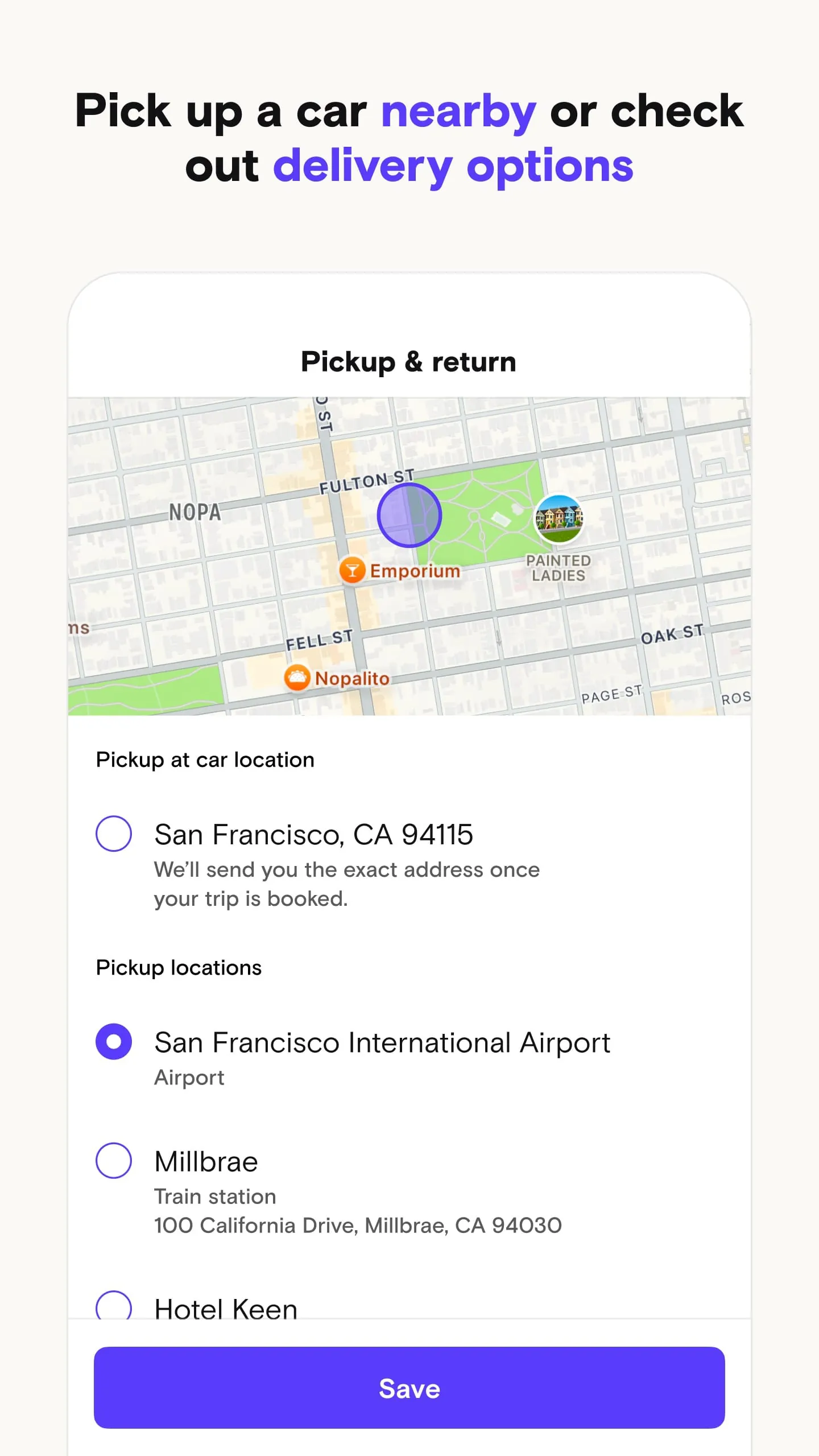The width and height of the screenshot is (819, 1456).
Task: Click the Pickup at car location heading
Action: coord(205,759)
